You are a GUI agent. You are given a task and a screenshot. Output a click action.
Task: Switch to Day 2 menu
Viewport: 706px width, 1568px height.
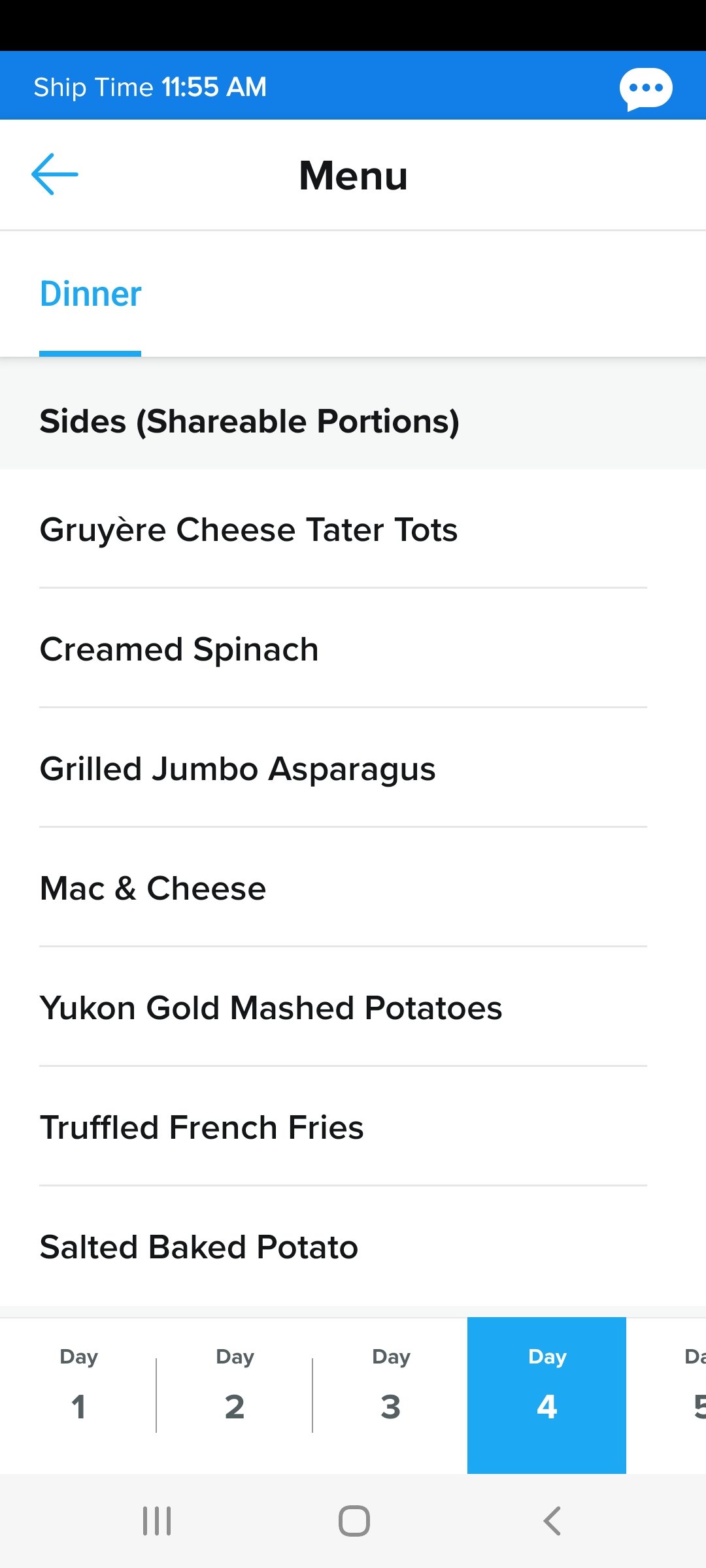235,1395
